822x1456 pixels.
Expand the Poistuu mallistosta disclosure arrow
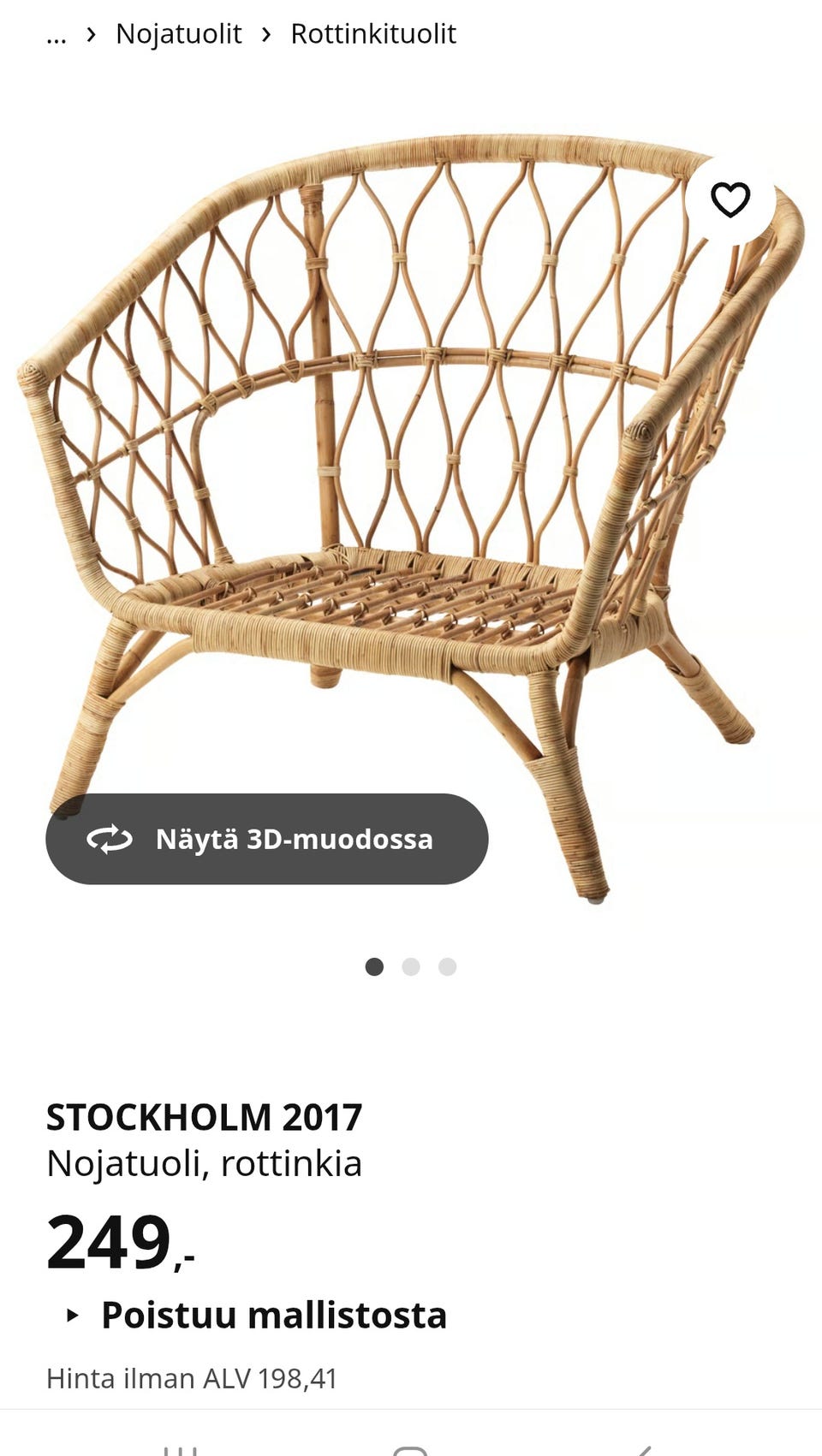click(75, 1315)
